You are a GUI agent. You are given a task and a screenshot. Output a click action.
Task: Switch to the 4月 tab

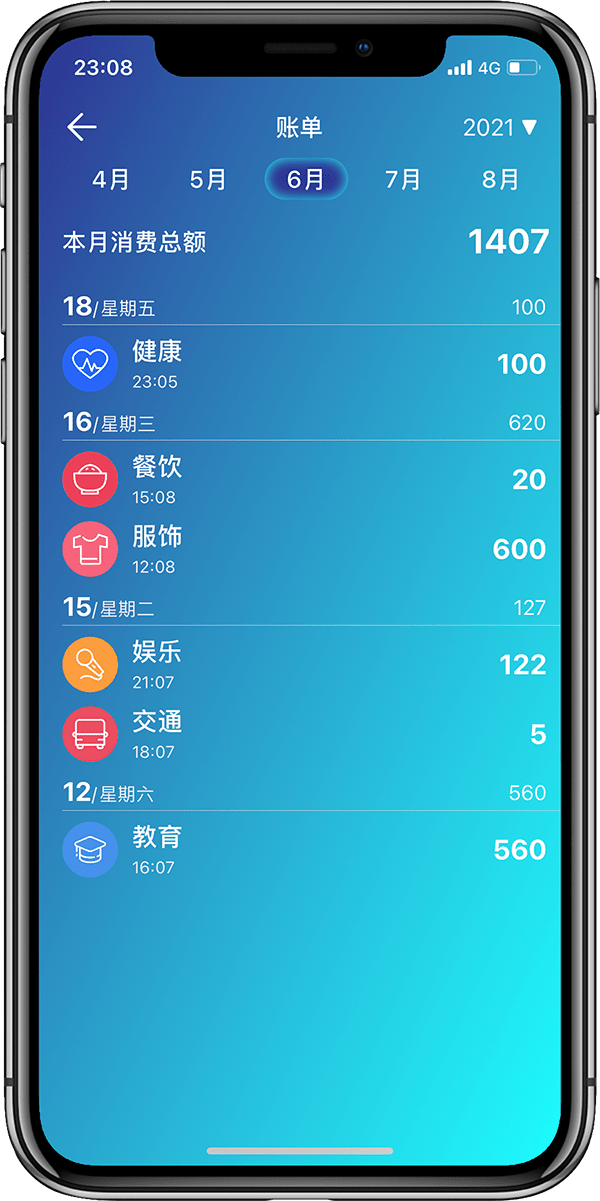pos(111,180)
